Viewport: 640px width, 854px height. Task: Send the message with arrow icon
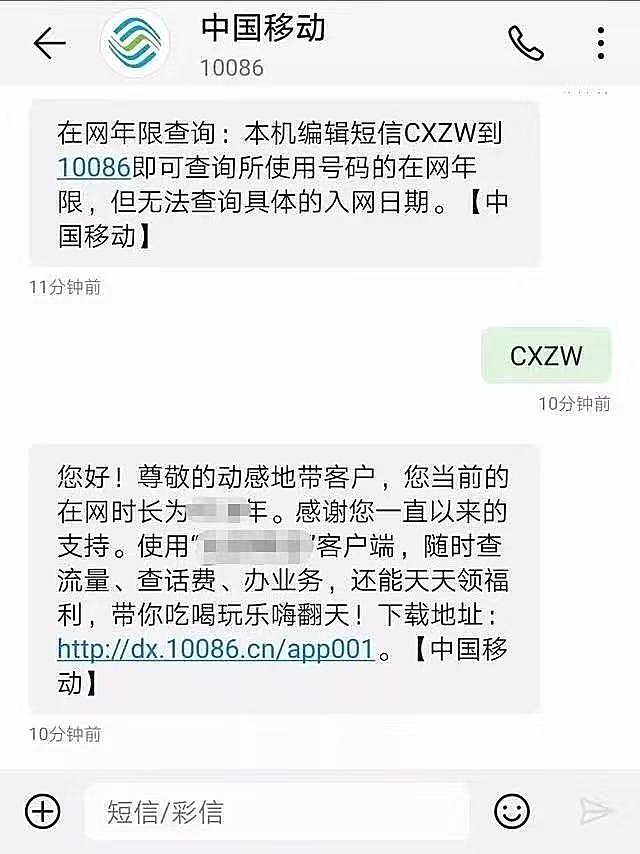click(595, 811)
